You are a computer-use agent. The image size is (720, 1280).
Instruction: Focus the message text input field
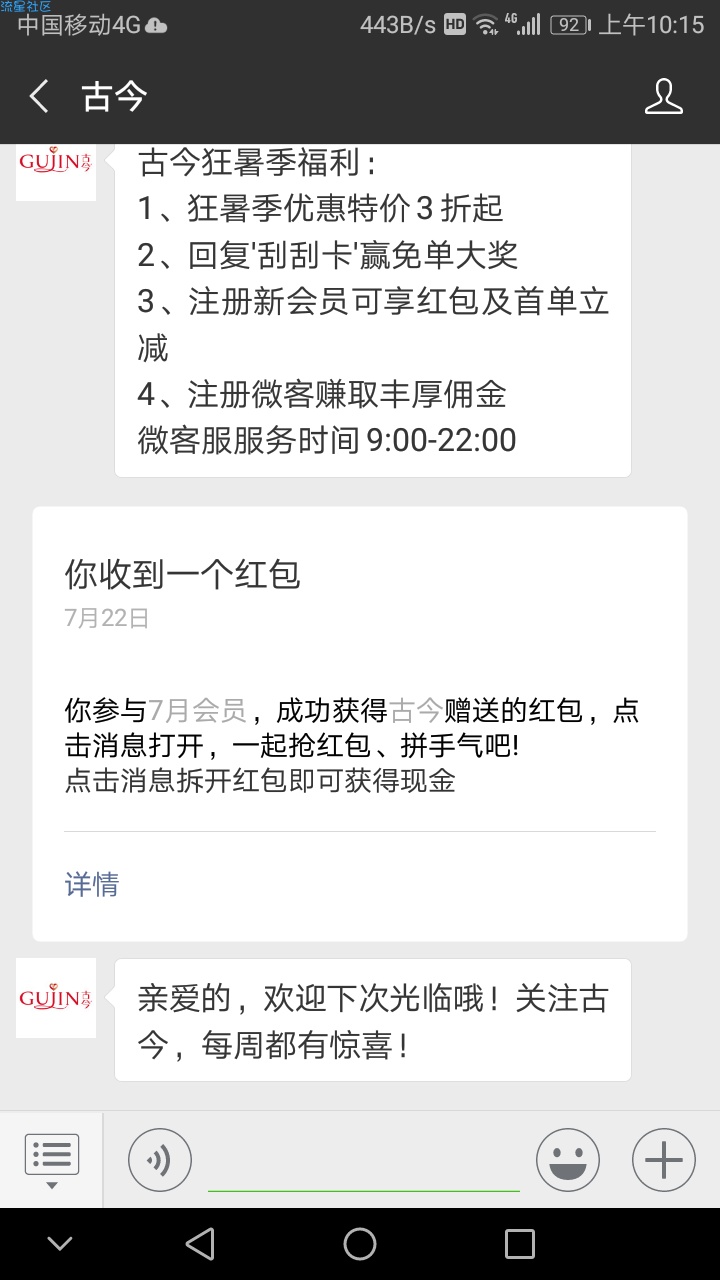(x=363, y=1161)
